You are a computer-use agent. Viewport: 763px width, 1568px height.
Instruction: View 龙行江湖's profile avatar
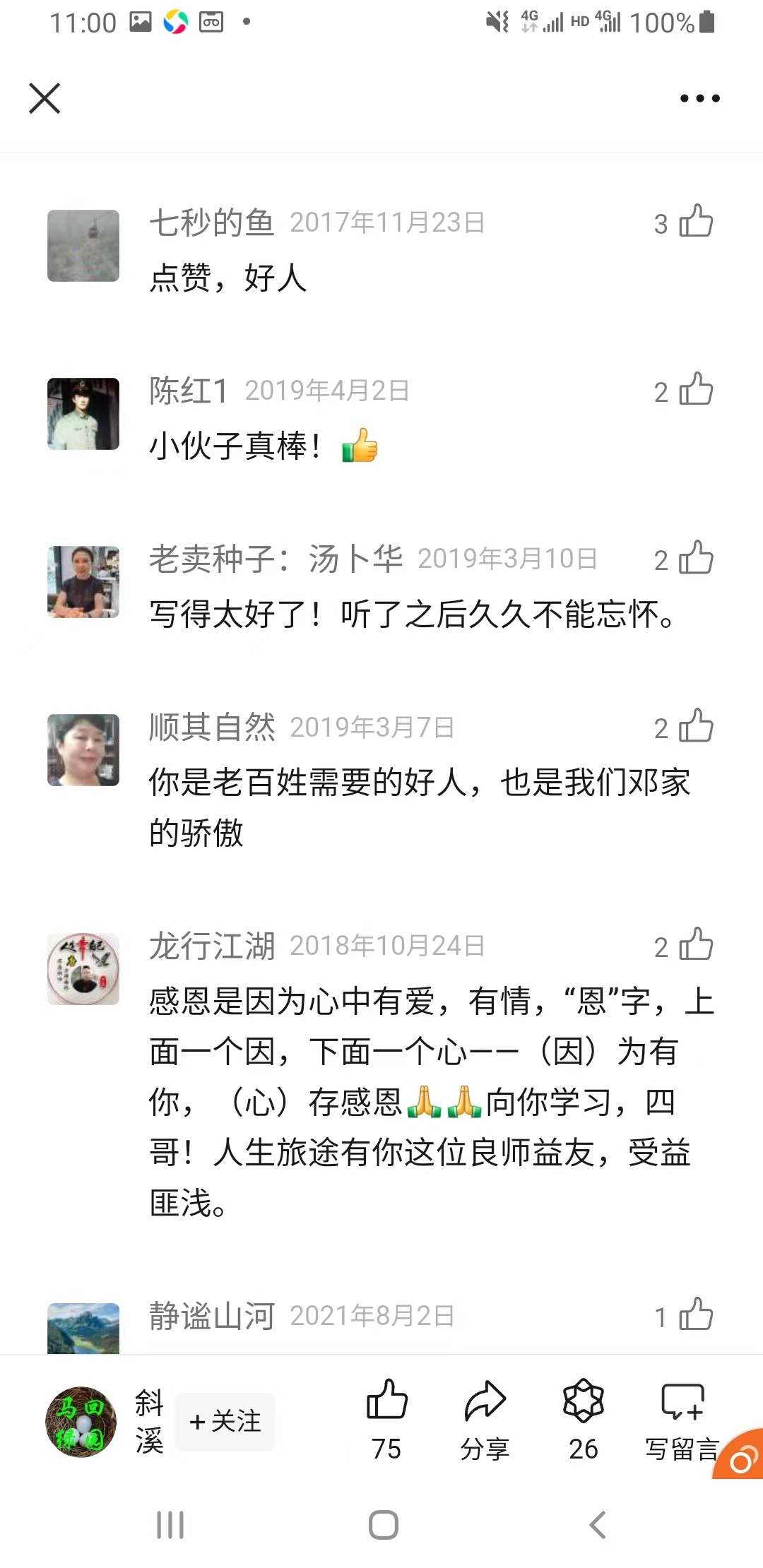(83, 969)
